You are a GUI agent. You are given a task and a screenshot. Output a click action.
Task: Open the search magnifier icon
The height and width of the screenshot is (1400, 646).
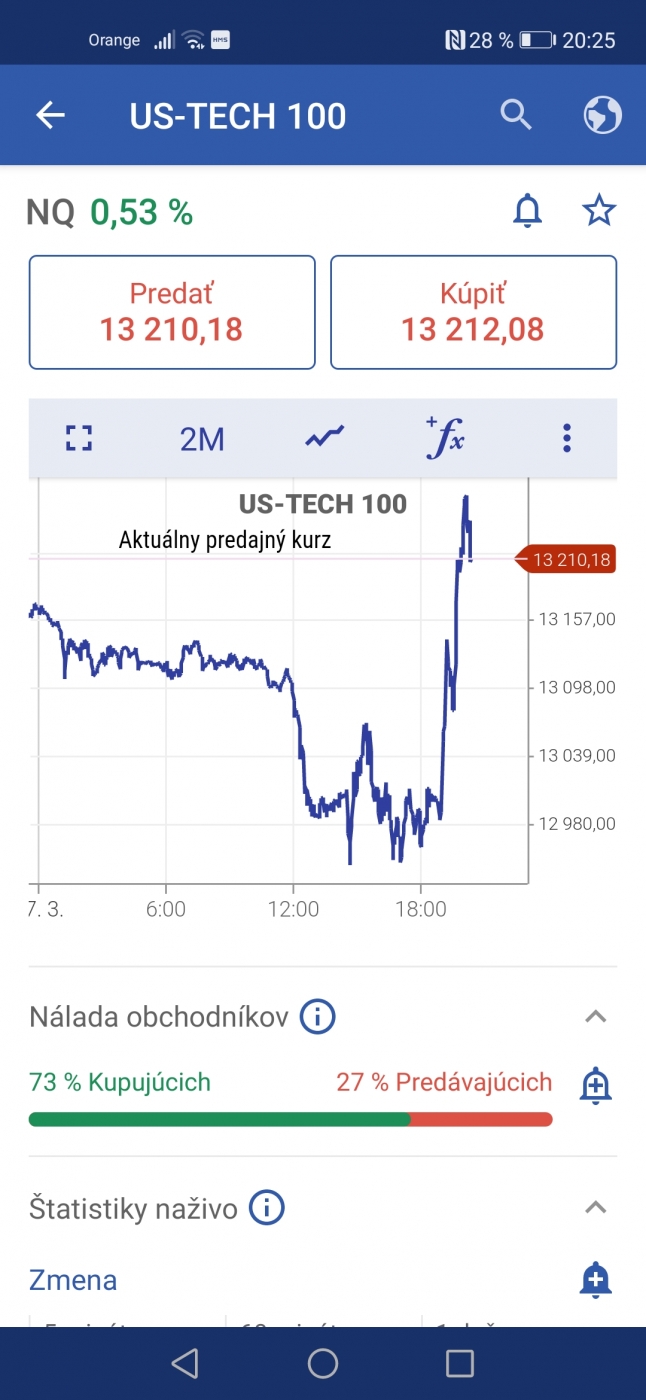tap(516, 116)
